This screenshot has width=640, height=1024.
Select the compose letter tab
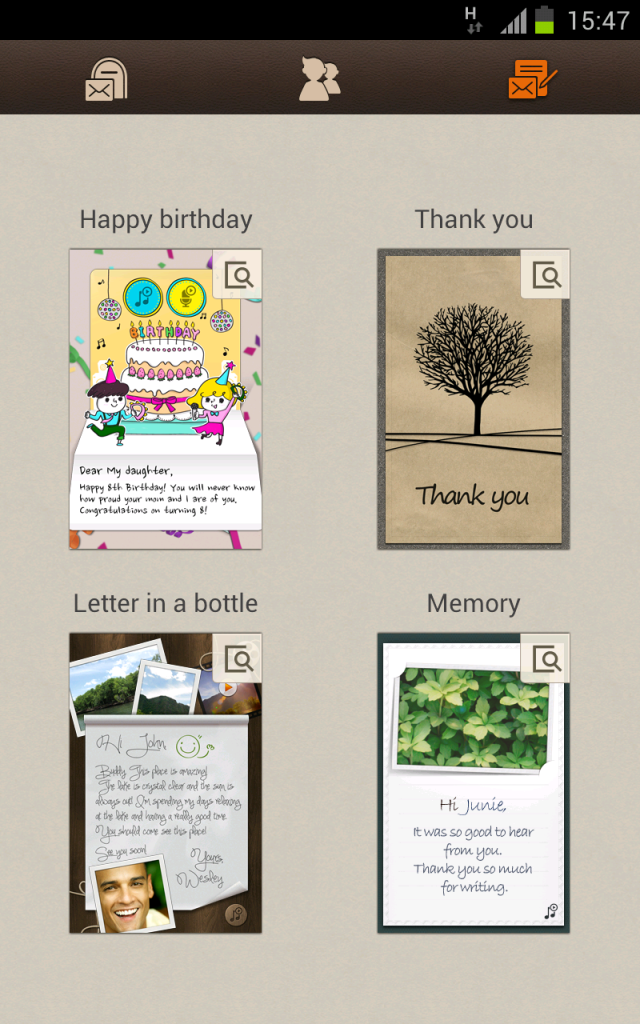[532, 79]
